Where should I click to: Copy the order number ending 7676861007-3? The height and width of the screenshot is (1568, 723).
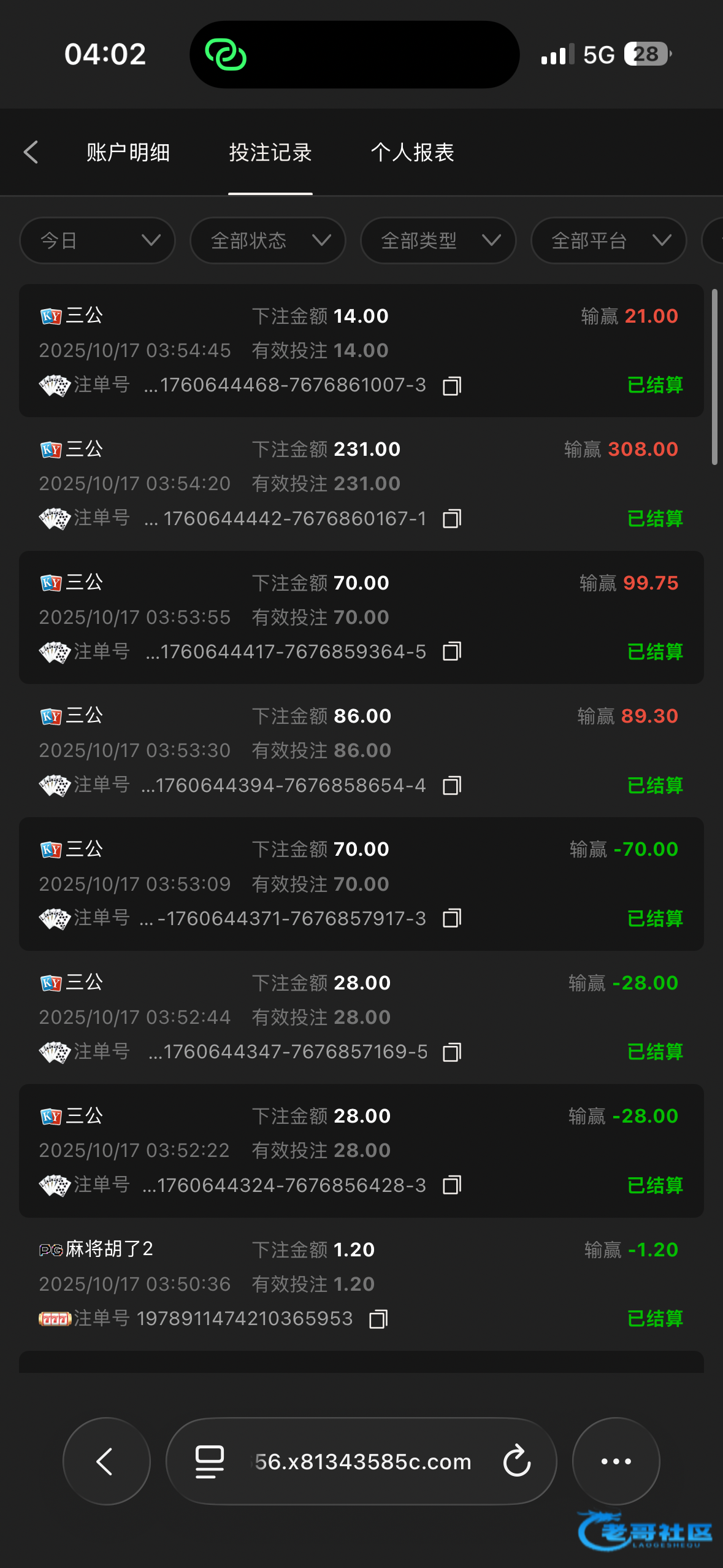(x=452, y=386)
